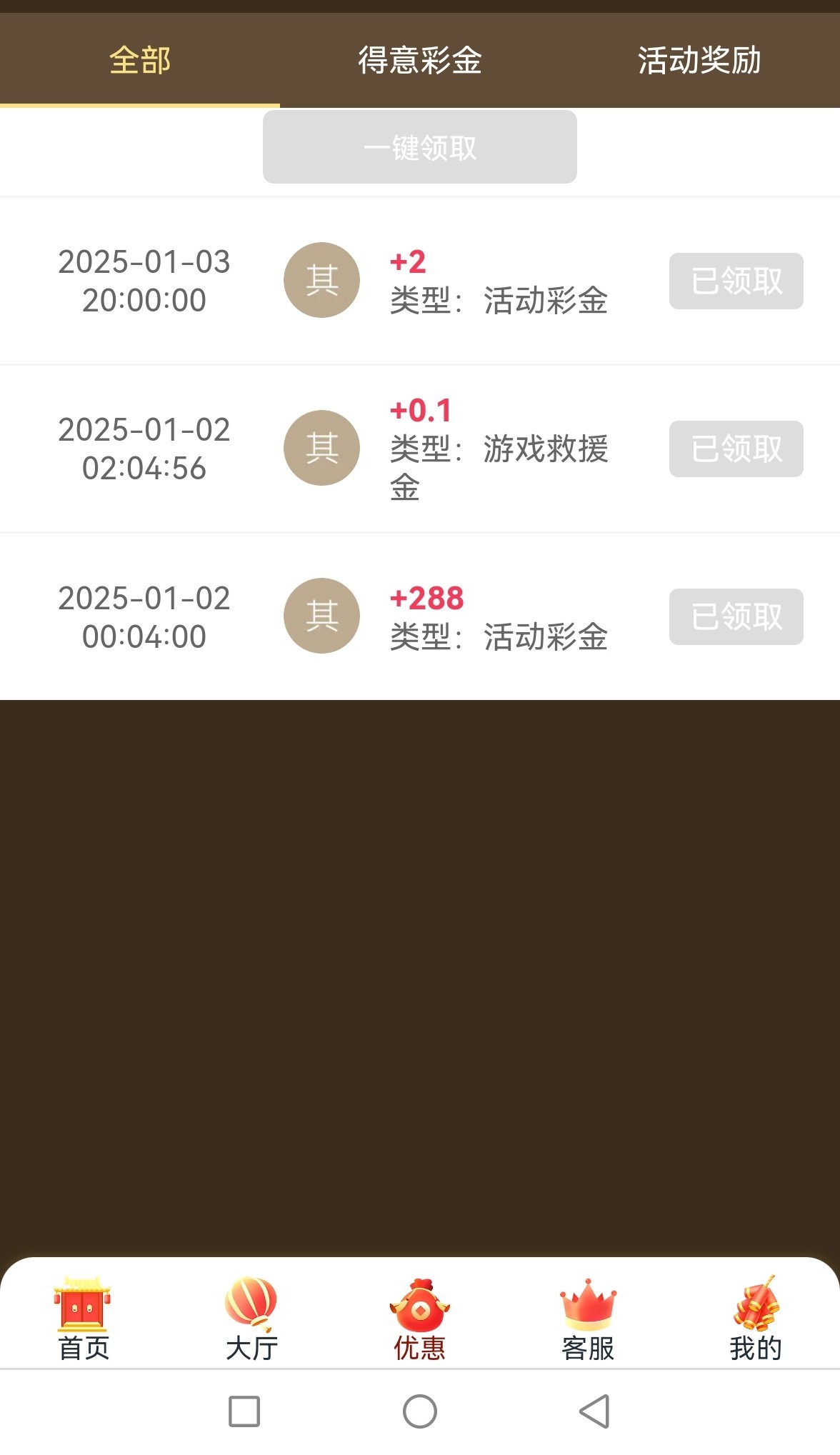
Task: Select the 优惠 bottom tab
Action: coord(420,1319)
